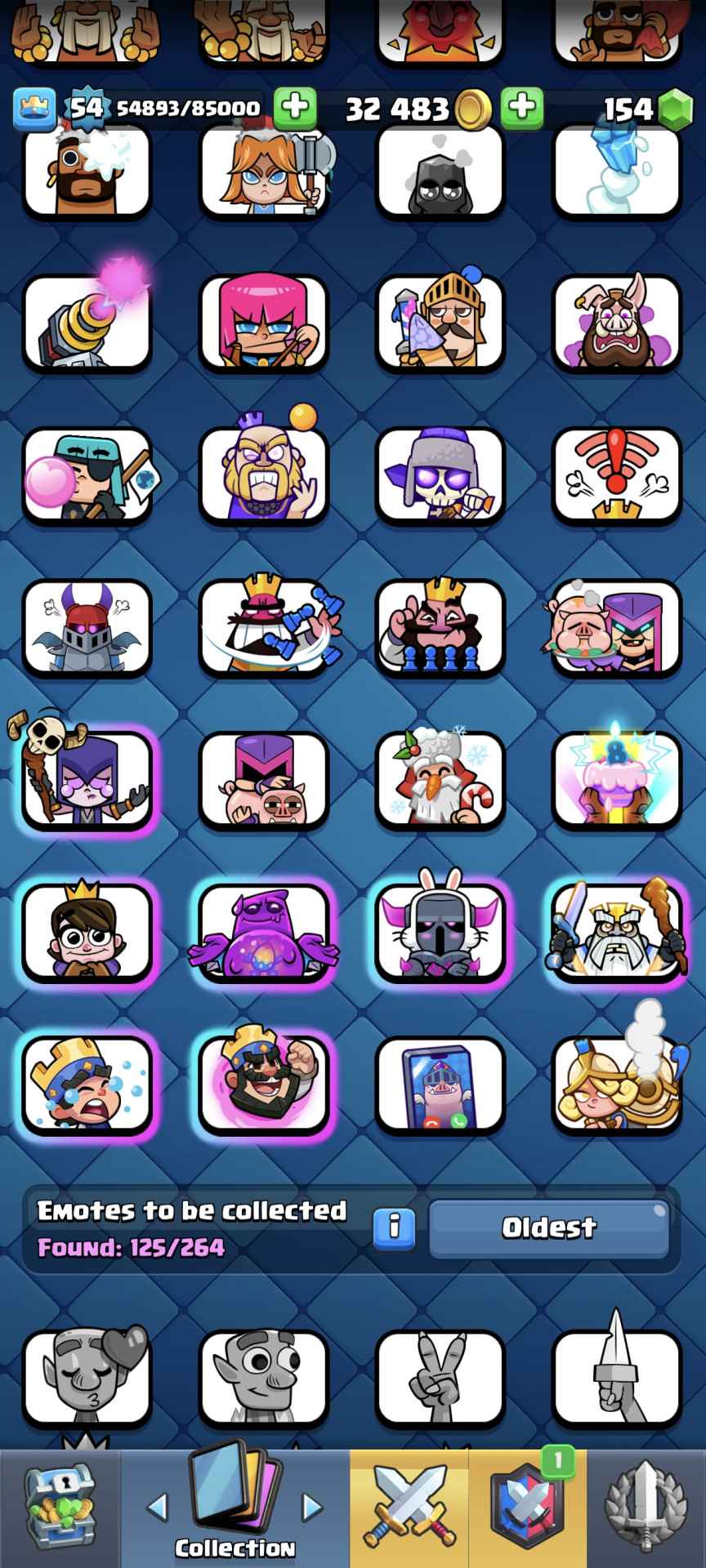Select the no-WiFi connection emote
706x1568 pixels.
click(x=617, y=475)
